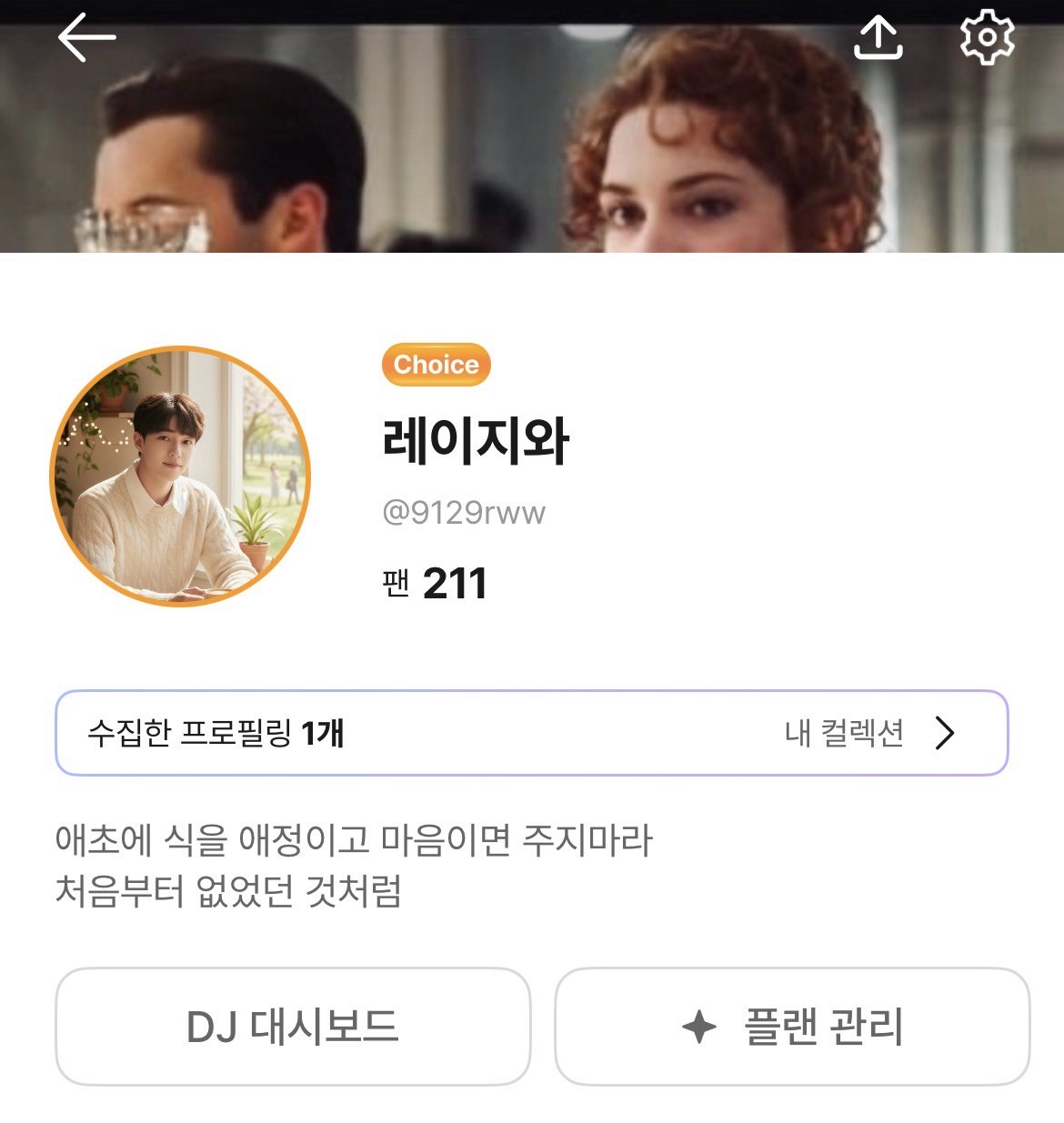Open 내 컬렉션 profile ring collection

[x=868, y=733]
